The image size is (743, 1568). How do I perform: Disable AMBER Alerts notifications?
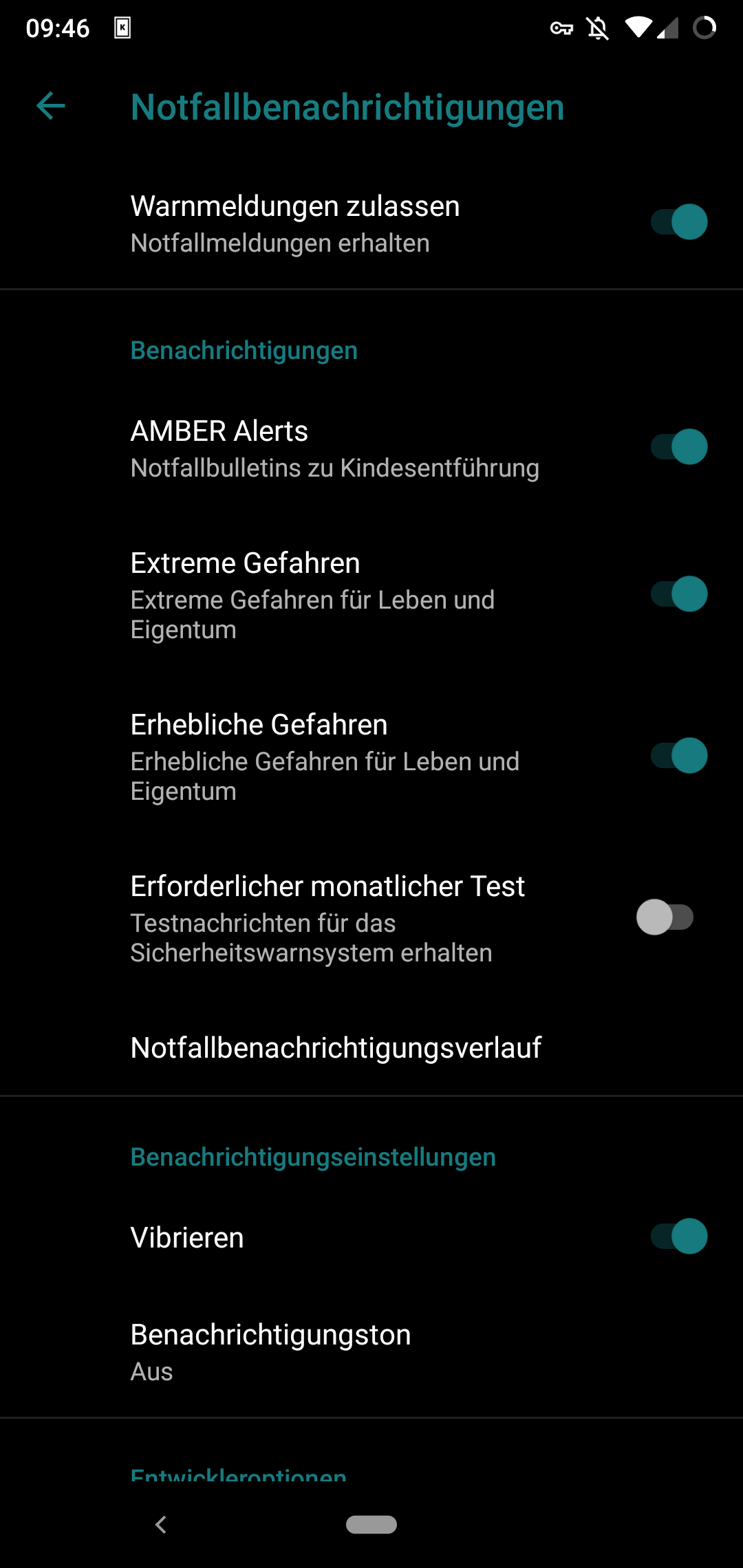pyautogui.click(x=678, y=447)
